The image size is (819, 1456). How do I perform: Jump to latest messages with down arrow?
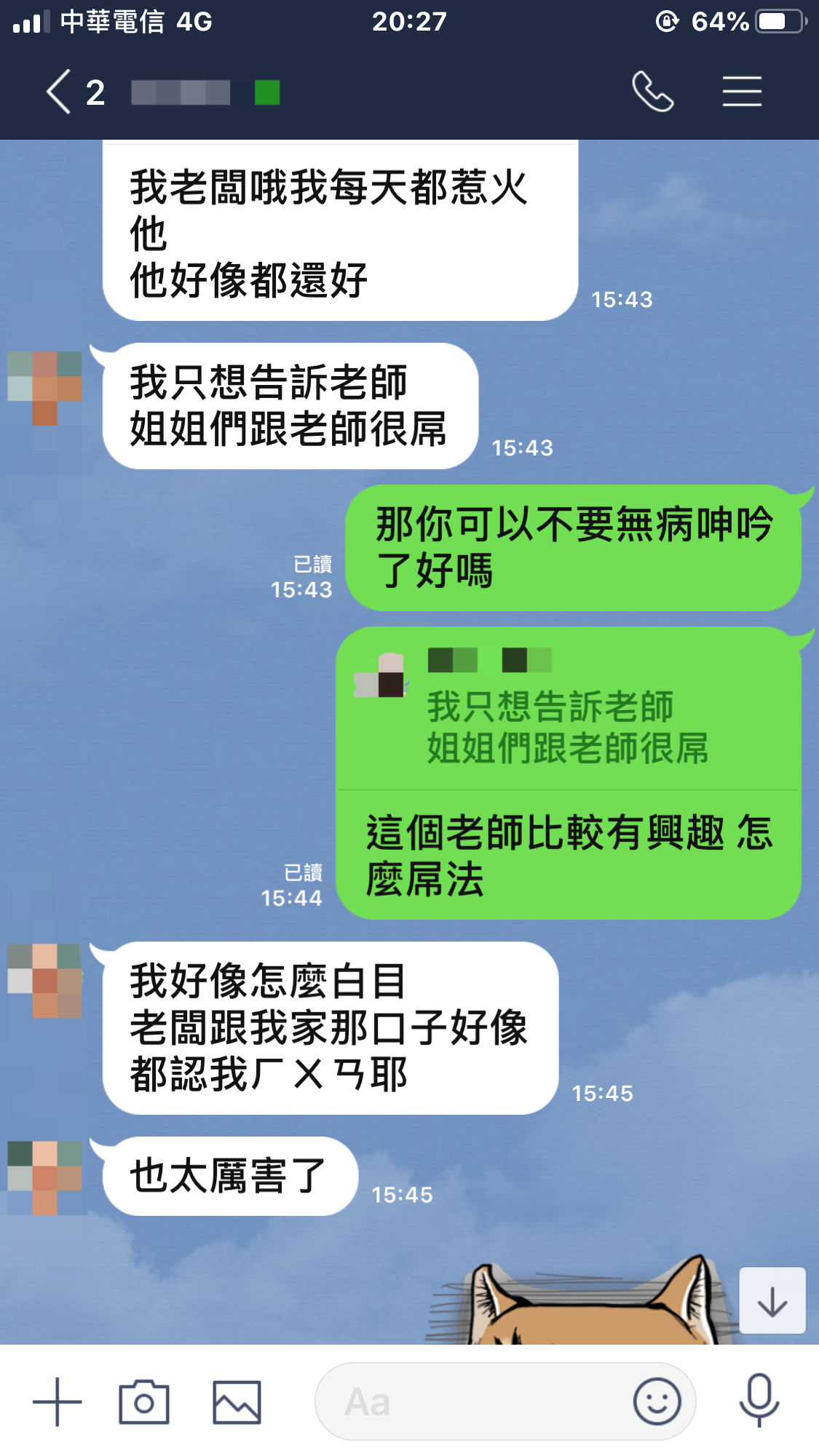772,1301
